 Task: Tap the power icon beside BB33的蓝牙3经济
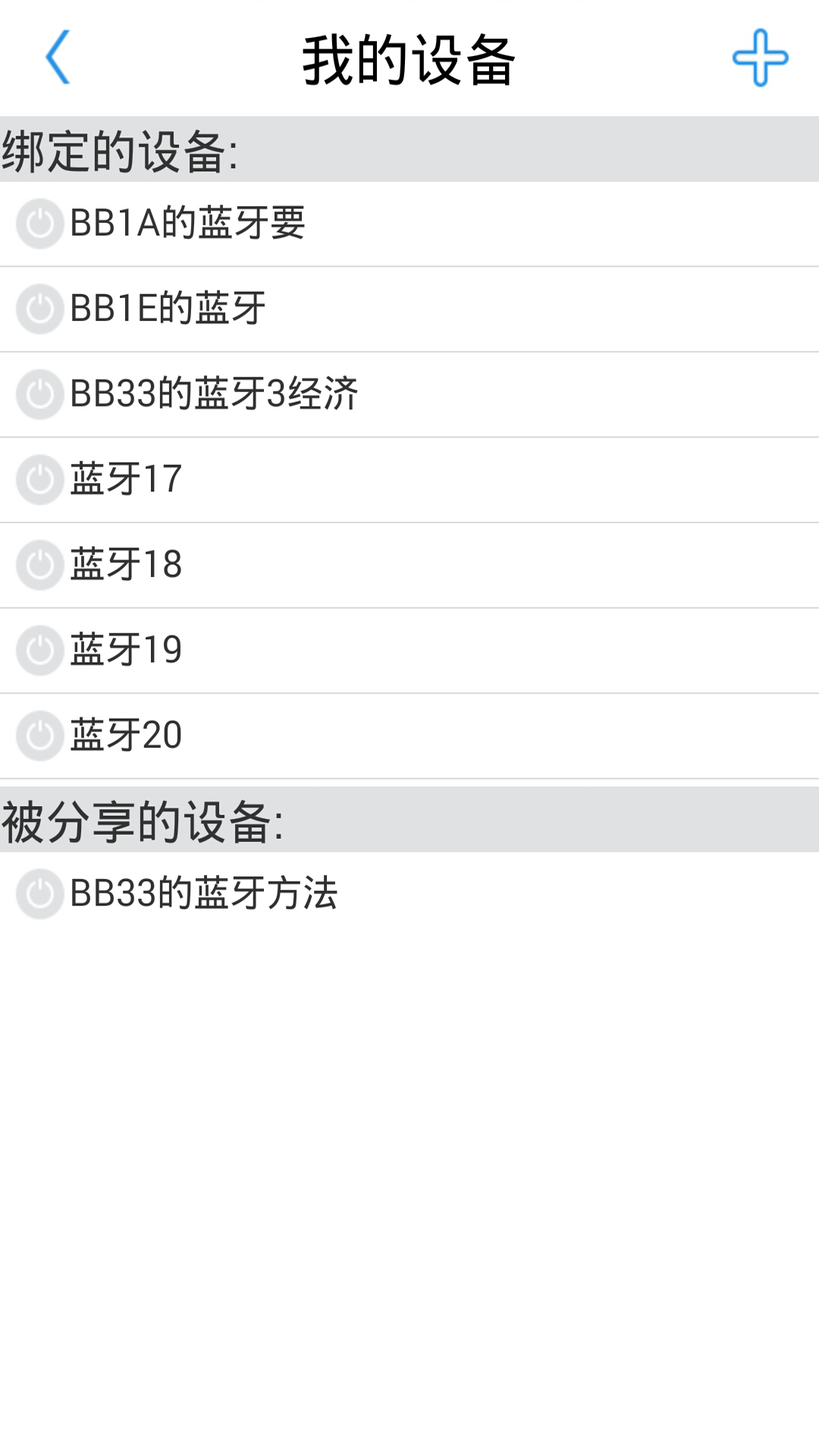(39, 393)
